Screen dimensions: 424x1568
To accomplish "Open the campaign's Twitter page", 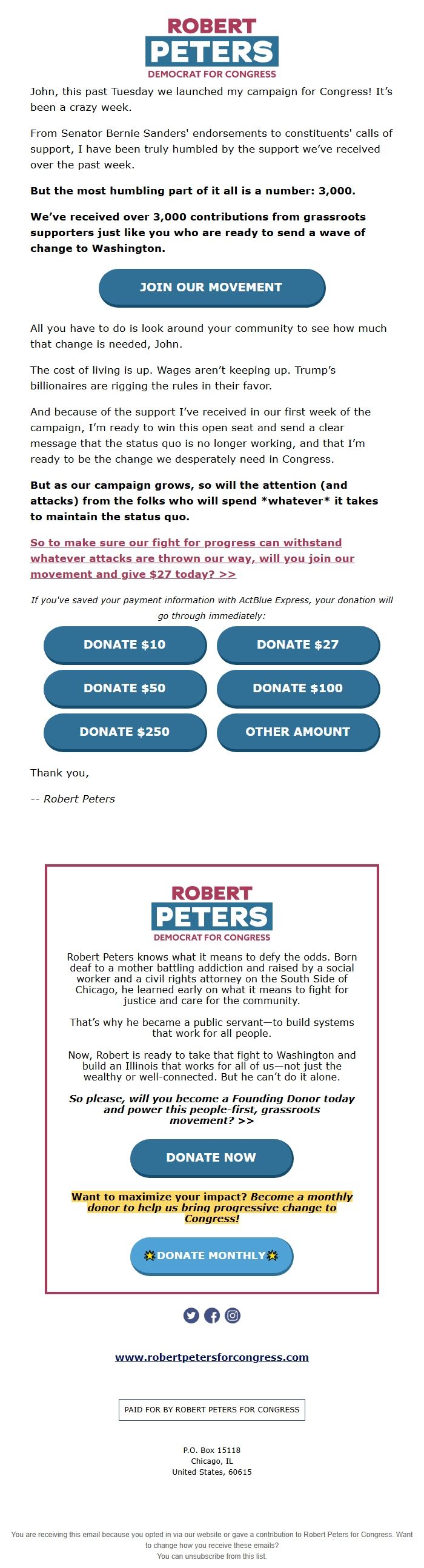I will point(191,1315).
